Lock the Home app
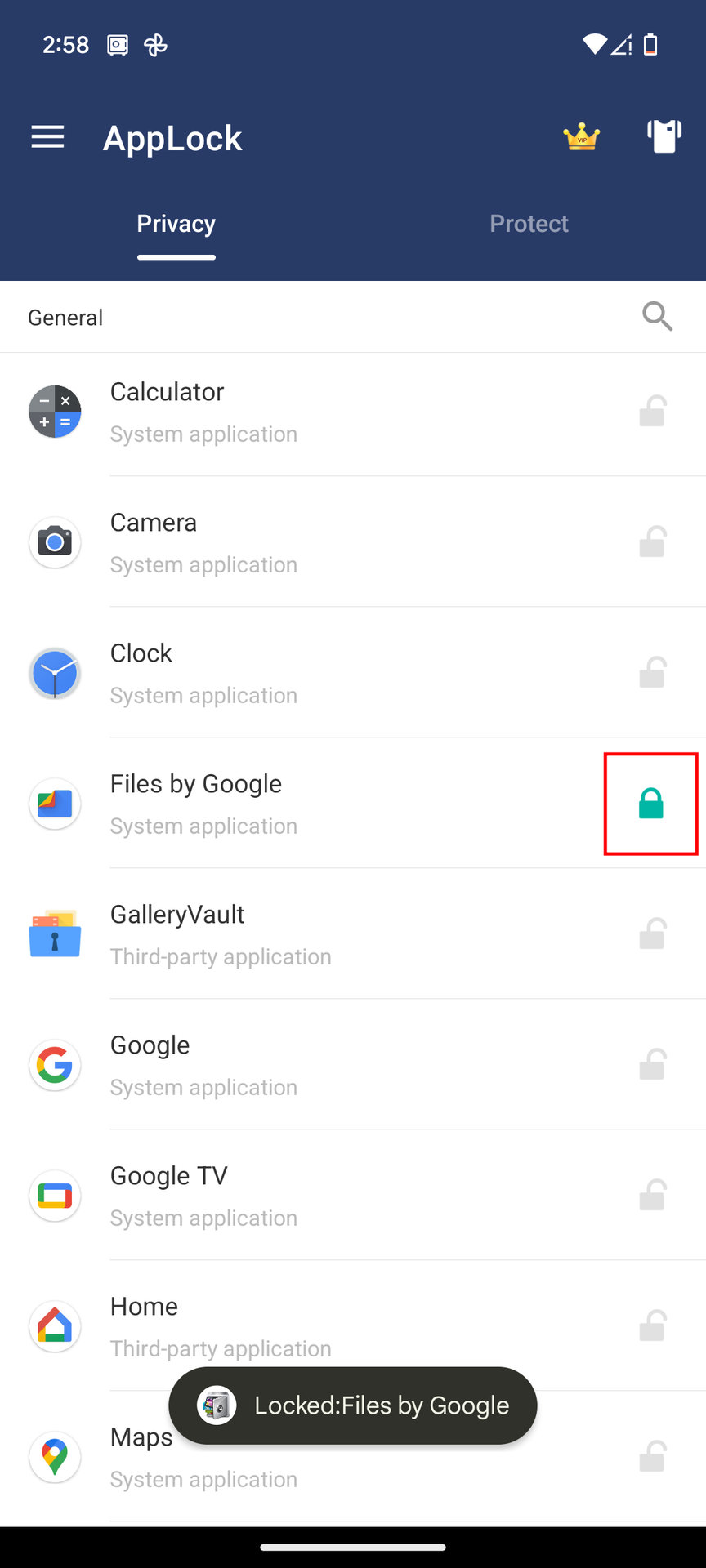 point(652,1325)
